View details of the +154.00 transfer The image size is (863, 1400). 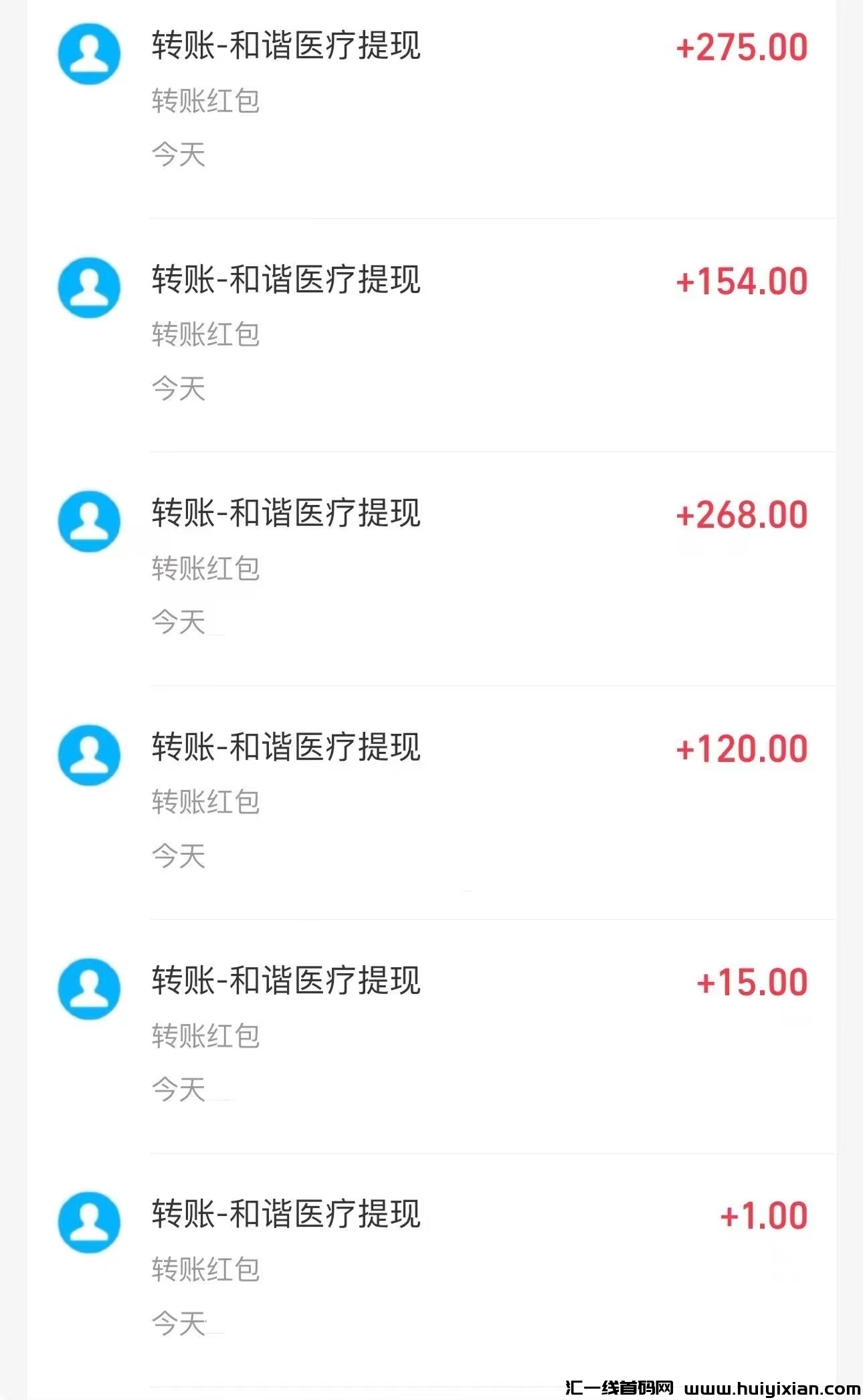[431, 334]
